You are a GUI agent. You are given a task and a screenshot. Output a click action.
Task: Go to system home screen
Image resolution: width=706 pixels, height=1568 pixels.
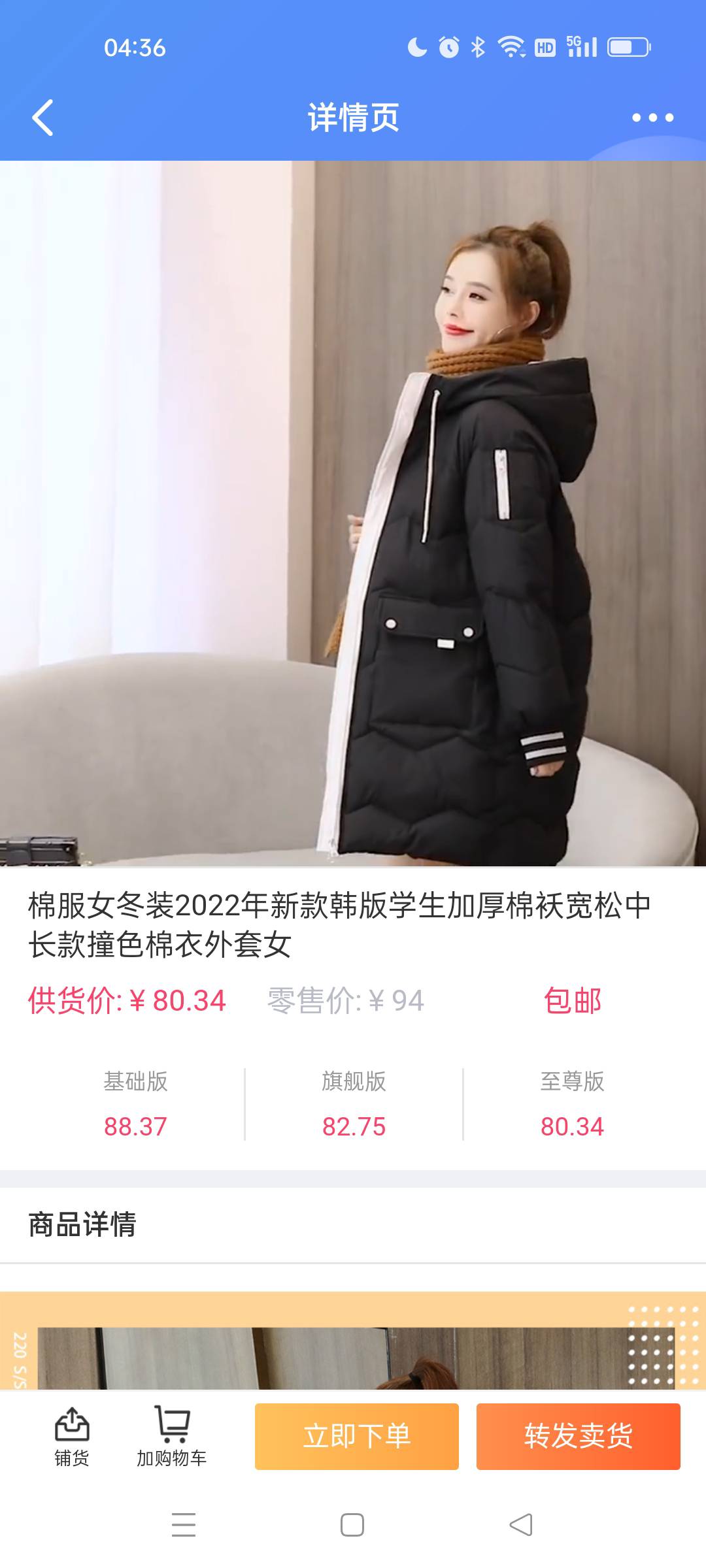pos(352,1525)
